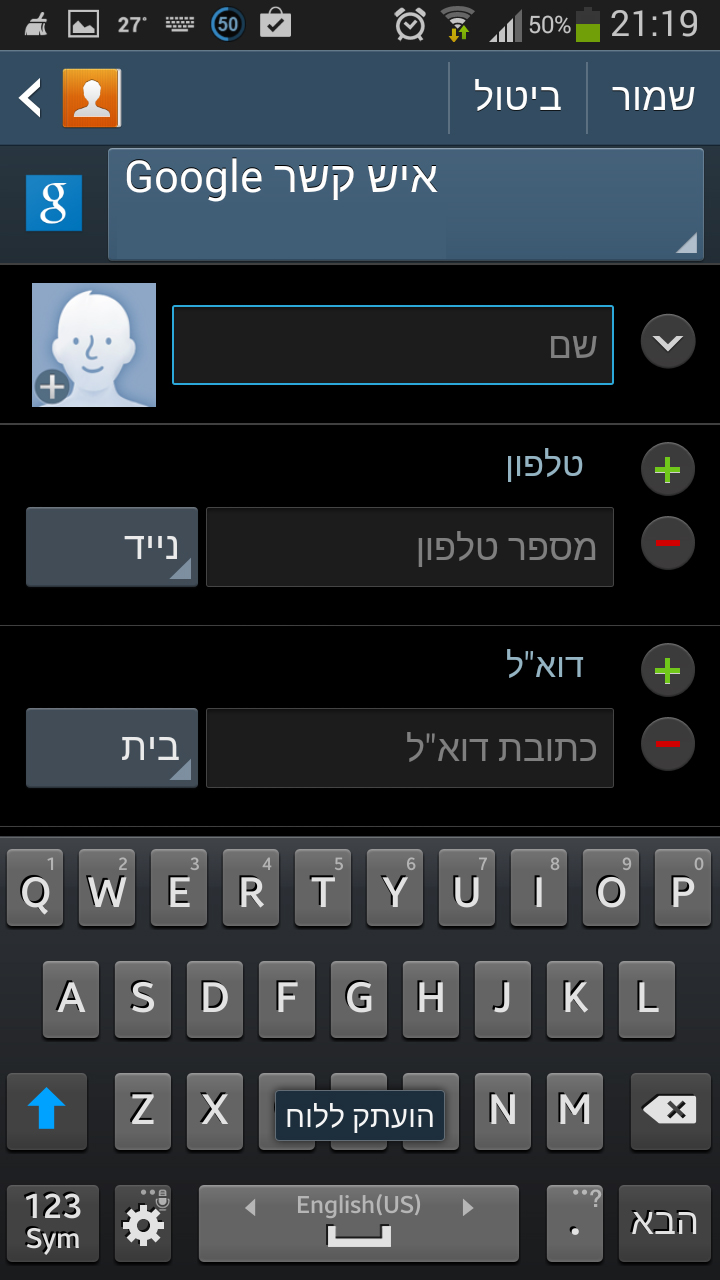720x1280 pixels.
Task: Open the בית email type dropdown
Action: tap(111, 748)
